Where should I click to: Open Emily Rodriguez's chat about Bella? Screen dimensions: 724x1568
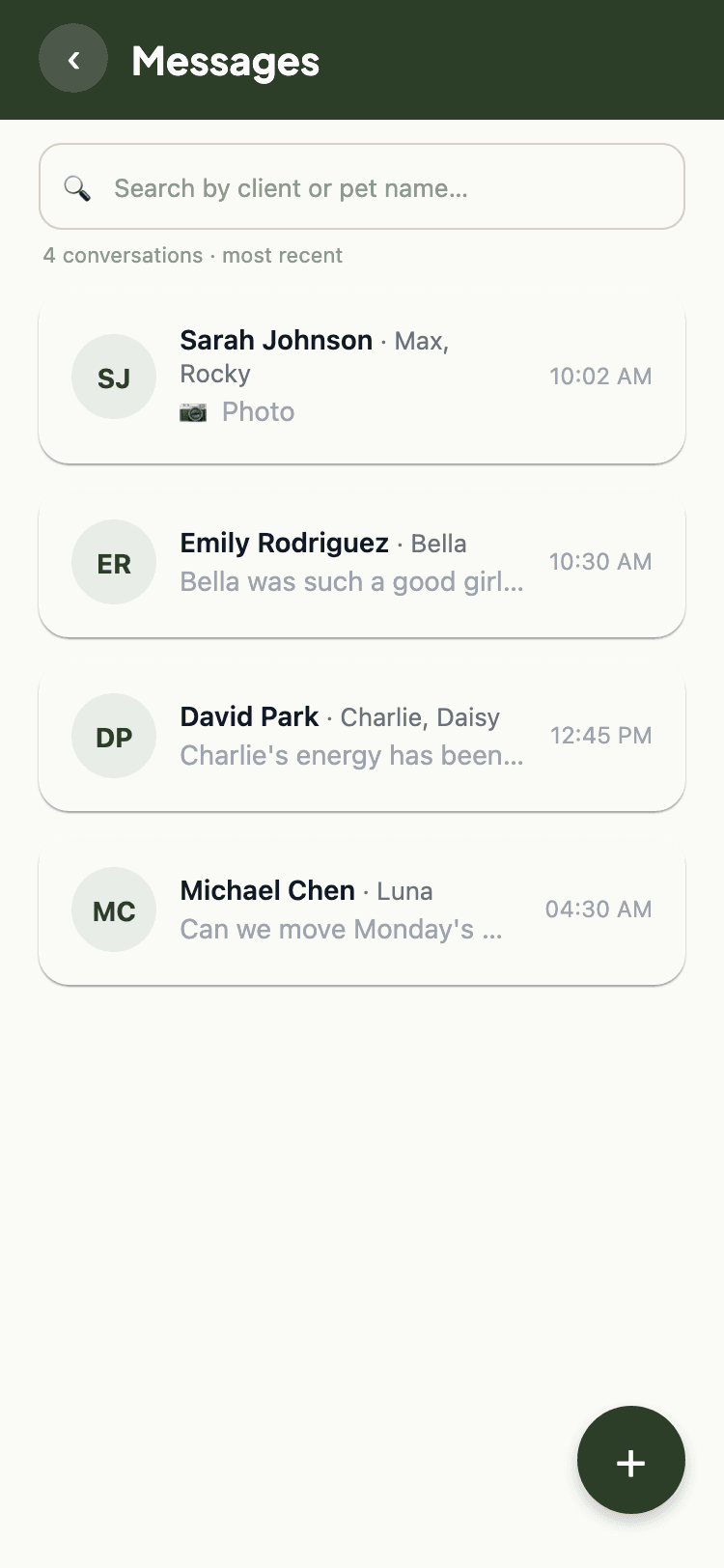coord(362,562)
